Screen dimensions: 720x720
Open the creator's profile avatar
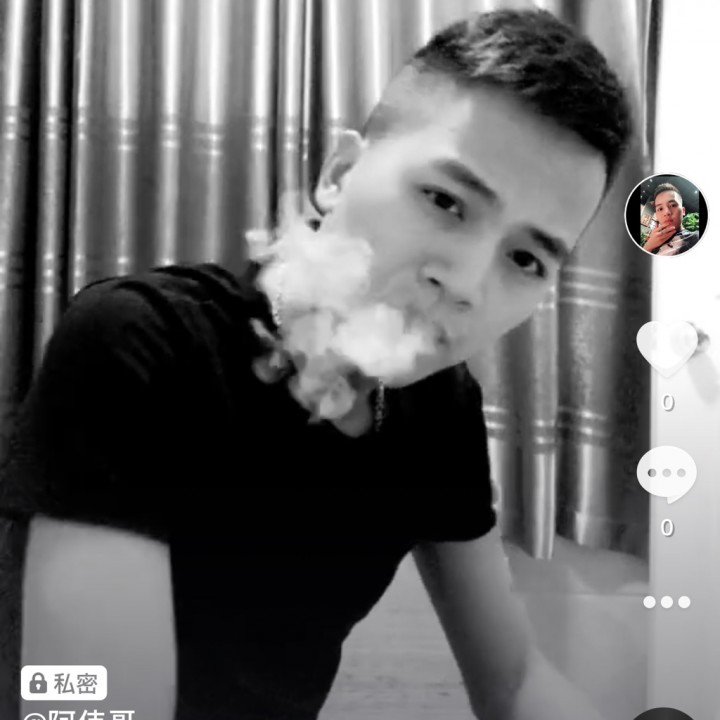pyautogui.click(x=666, y=215)
